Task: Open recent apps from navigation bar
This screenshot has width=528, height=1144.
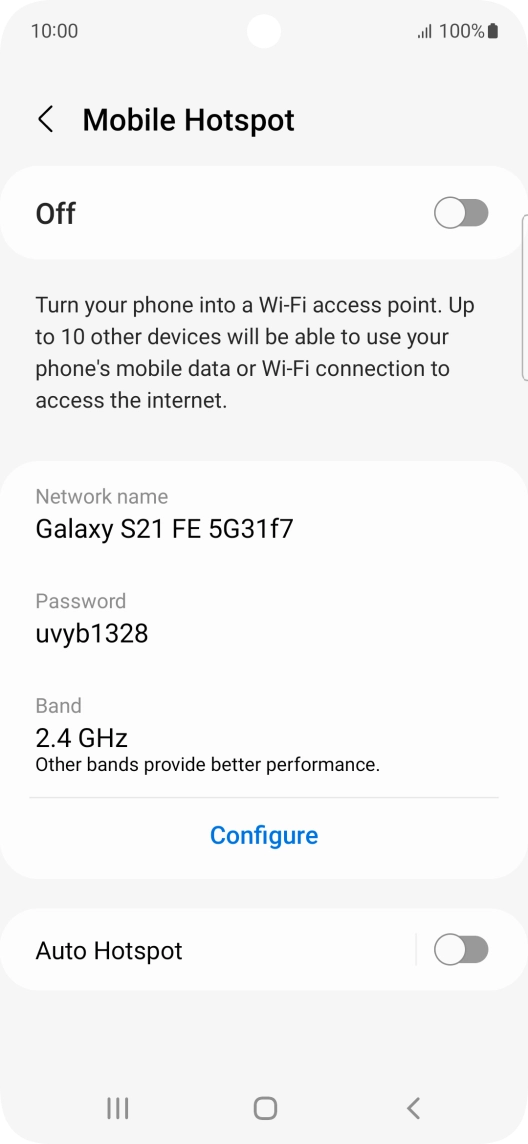Action: coord(117,1108)
